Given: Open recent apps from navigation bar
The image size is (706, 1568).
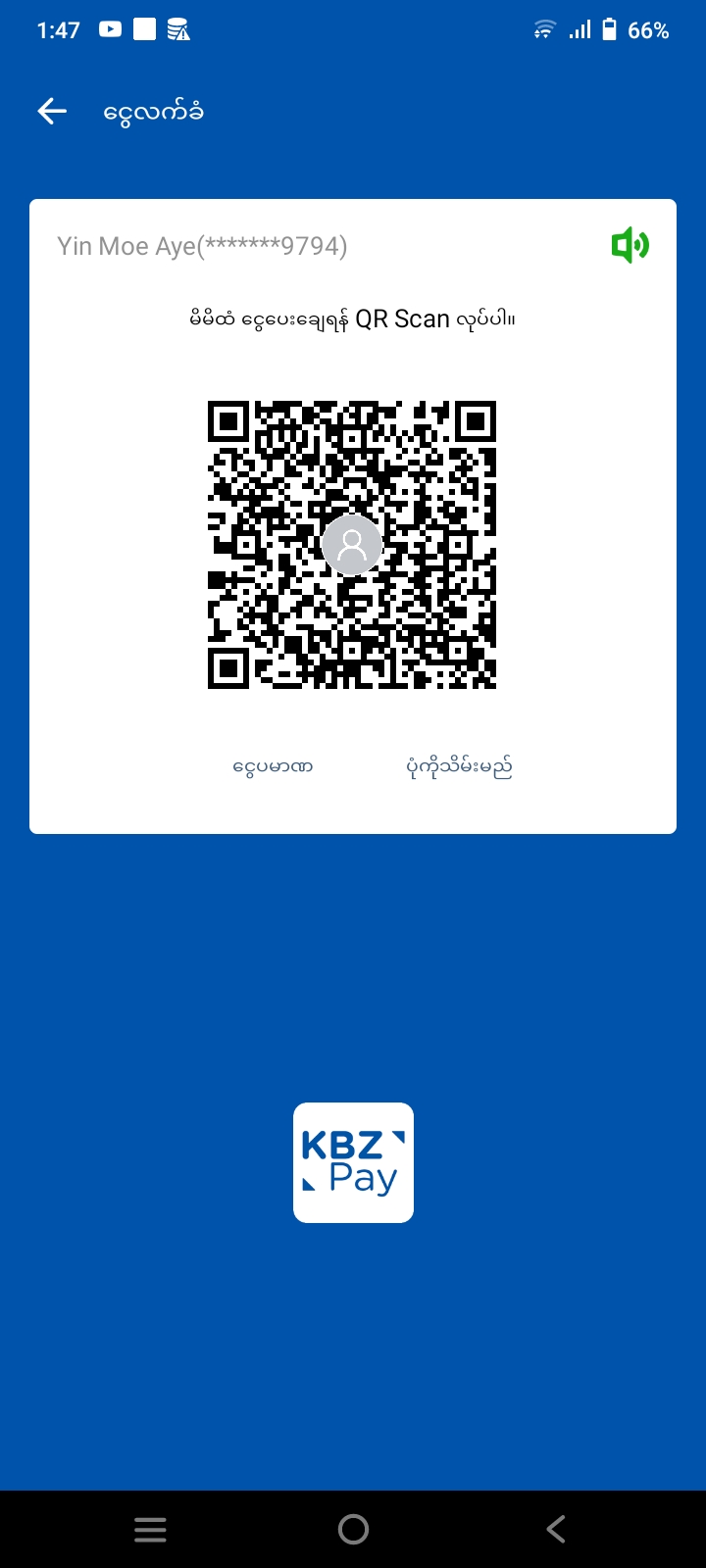Looking at the screenshot, I should click(150, 1529).
